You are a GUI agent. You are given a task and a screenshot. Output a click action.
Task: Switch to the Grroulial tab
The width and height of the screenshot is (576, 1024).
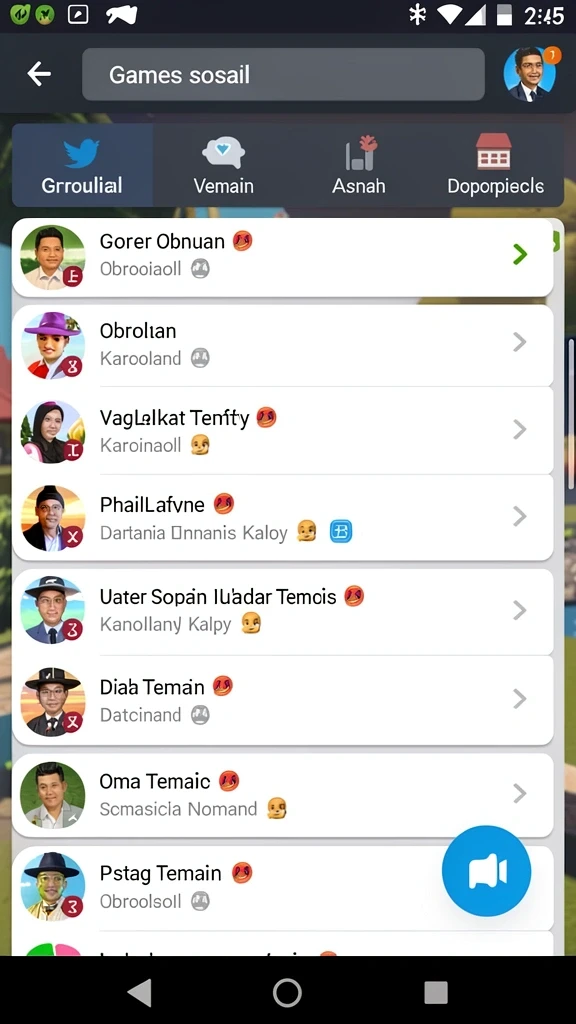tap(82, 165)
